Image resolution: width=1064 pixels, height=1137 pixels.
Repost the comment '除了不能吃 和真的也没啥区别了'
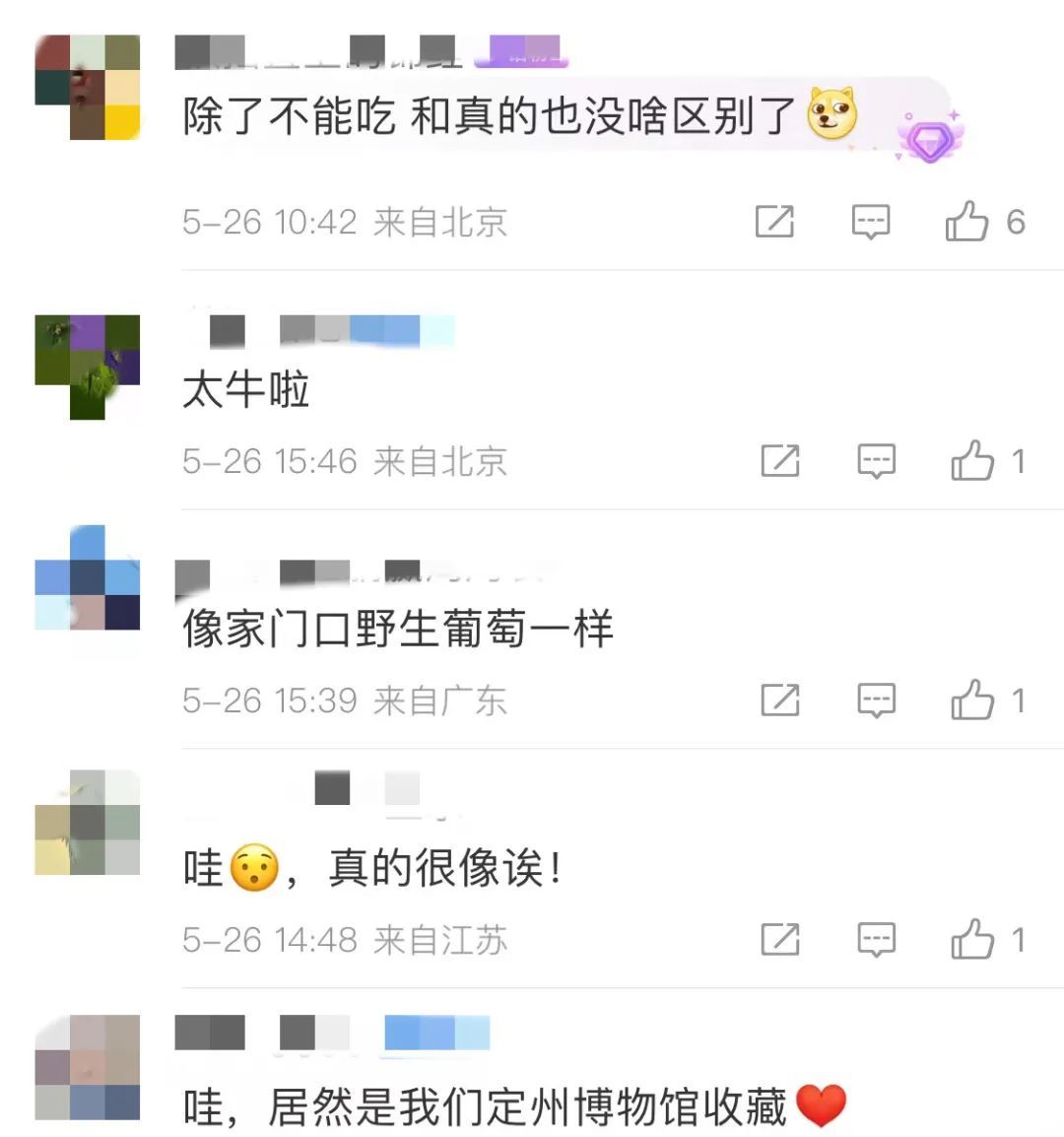pyautogui.click(x=774, y=222)
